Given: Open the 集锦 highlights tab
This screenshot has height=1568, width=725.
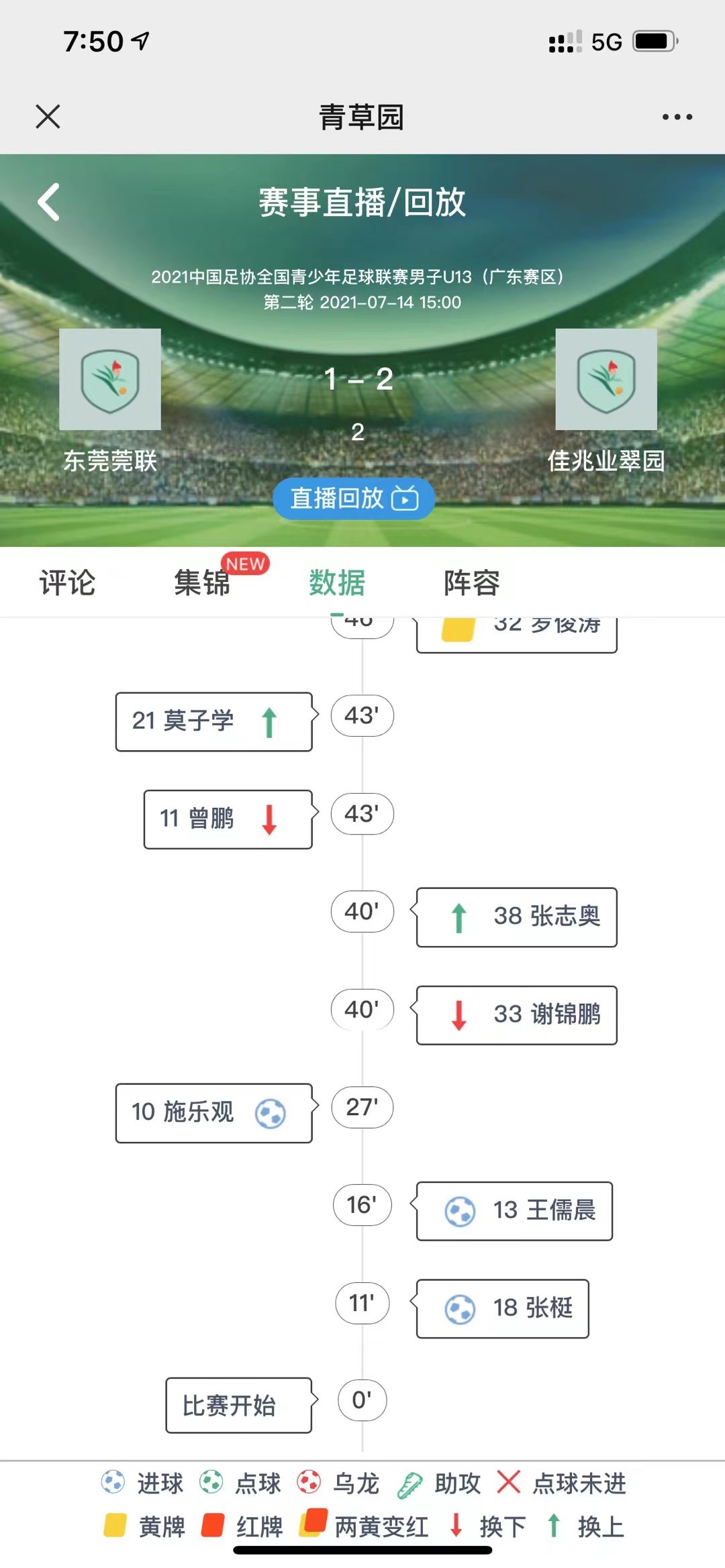Looking at the screenshot, I should [201, 582].
